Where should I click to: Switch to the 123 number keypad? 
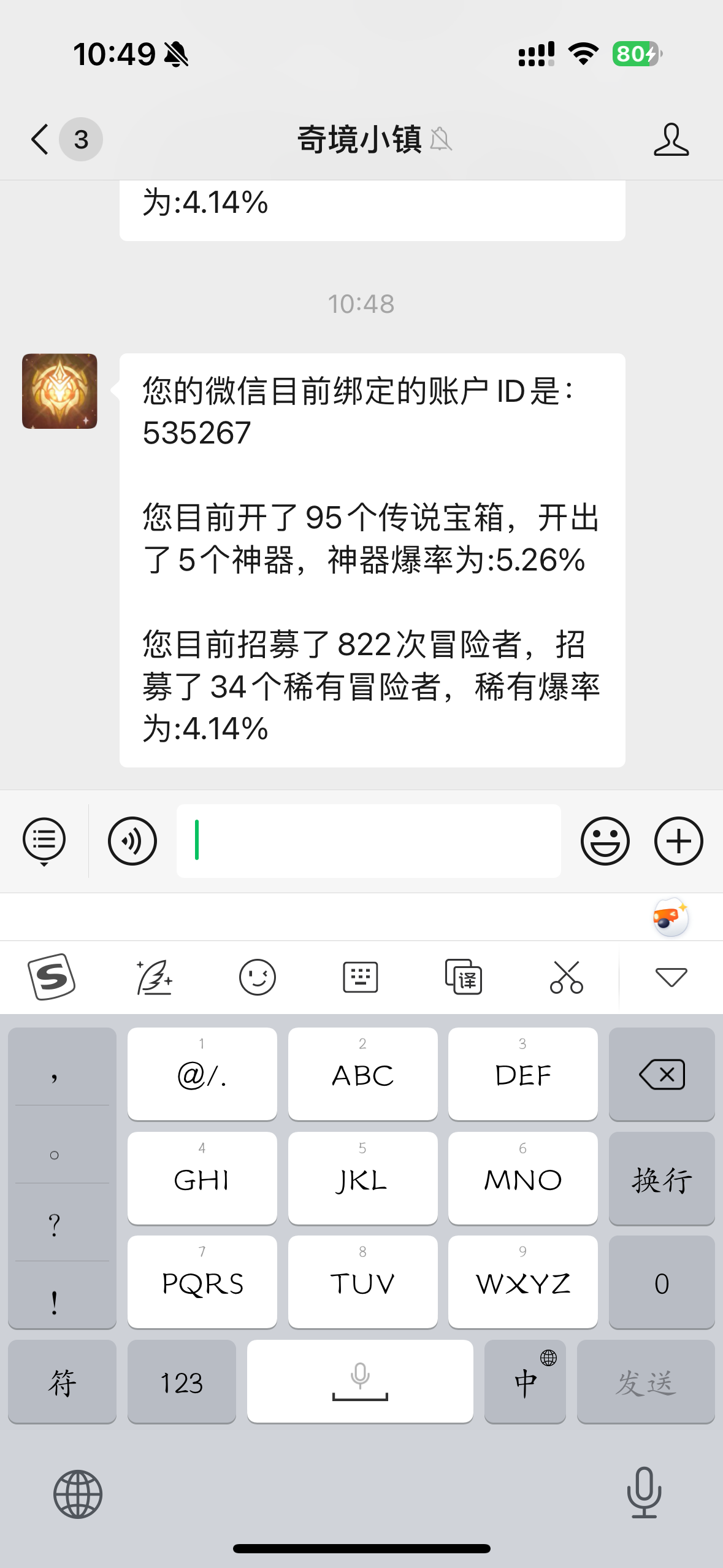pyautogui.click(x=182, y=1382)
